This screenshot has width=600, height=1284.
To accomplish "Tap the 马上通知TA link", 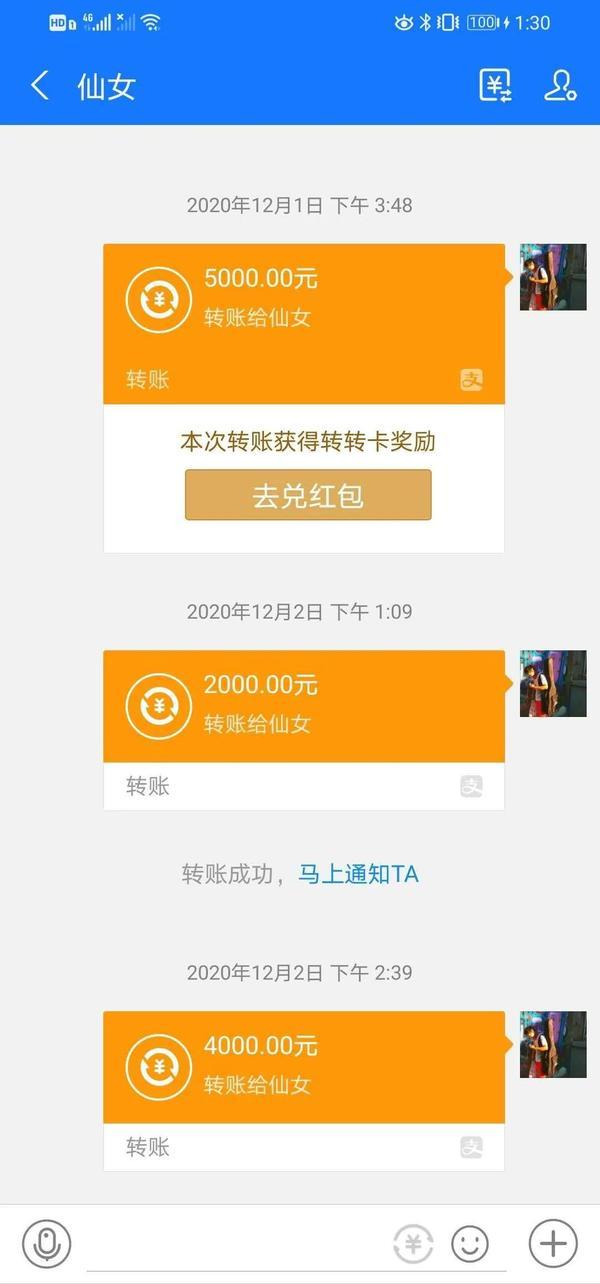I will pyautogui.click(x=358, y=874).
